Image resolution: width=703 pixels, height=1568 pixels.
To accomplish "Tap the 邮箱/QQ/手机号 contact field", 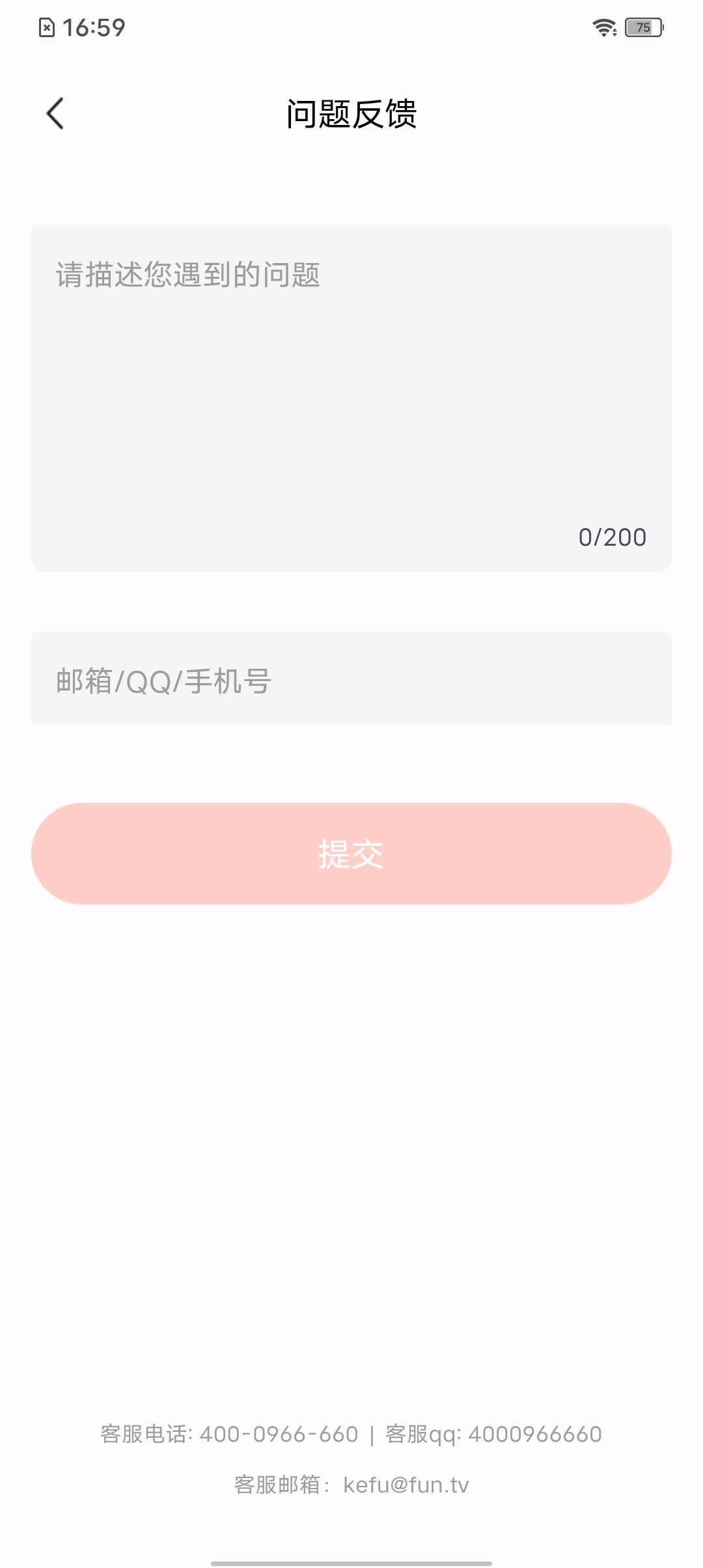I will tap(351, 680).
